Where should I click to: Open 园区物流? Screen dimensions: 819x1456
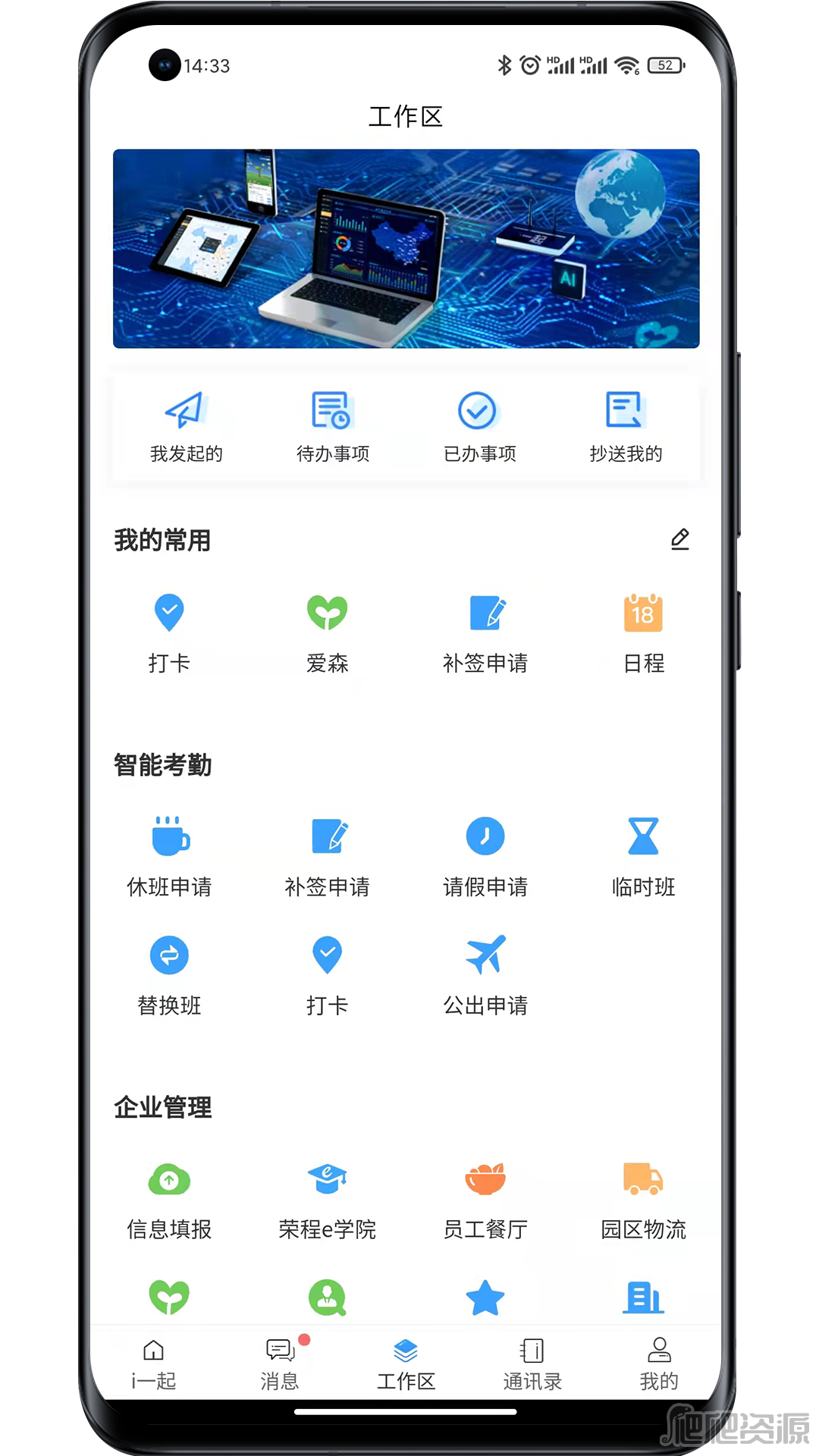click(643, 1200)
